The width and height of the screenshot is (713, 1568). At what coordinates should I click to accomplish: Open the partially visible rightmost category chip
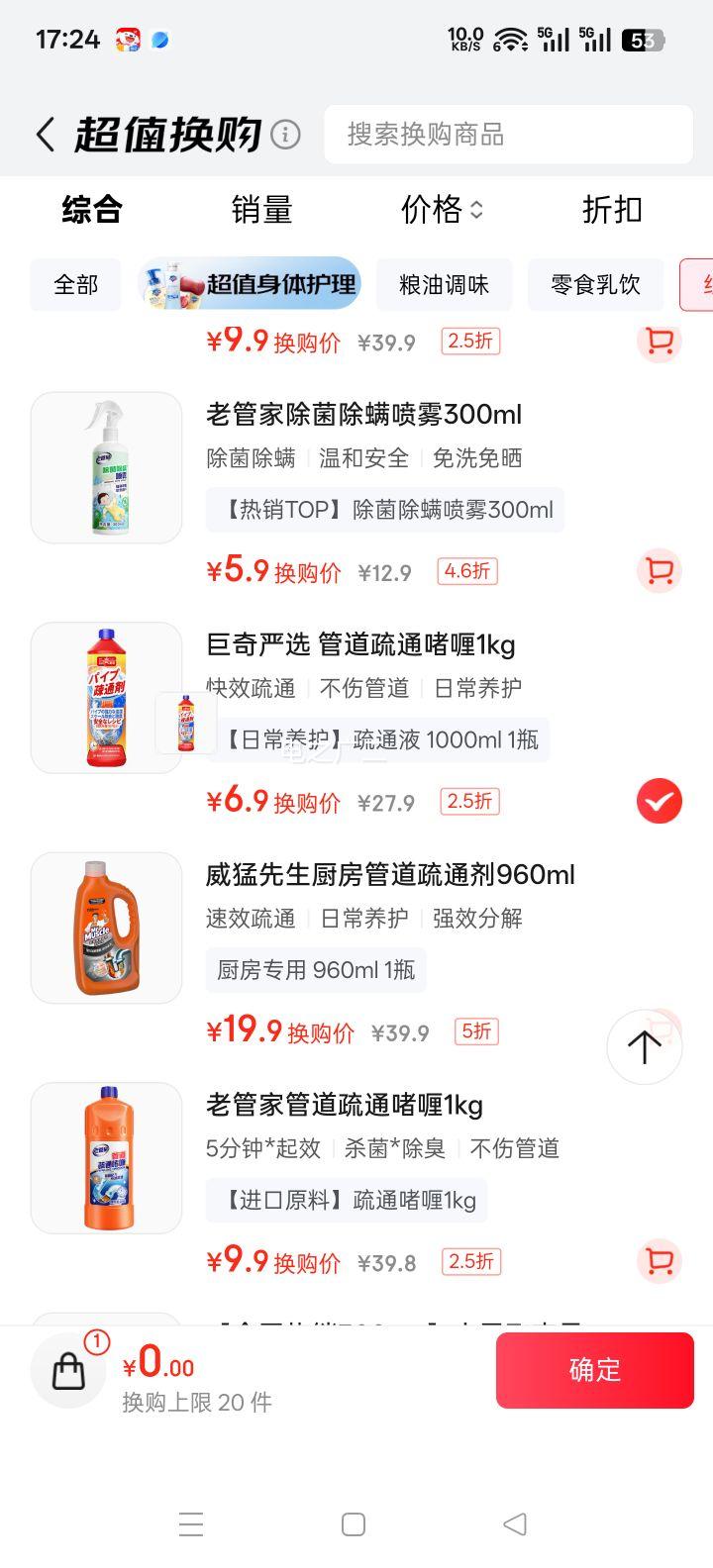pyautogui.click(x=703, y=284)
